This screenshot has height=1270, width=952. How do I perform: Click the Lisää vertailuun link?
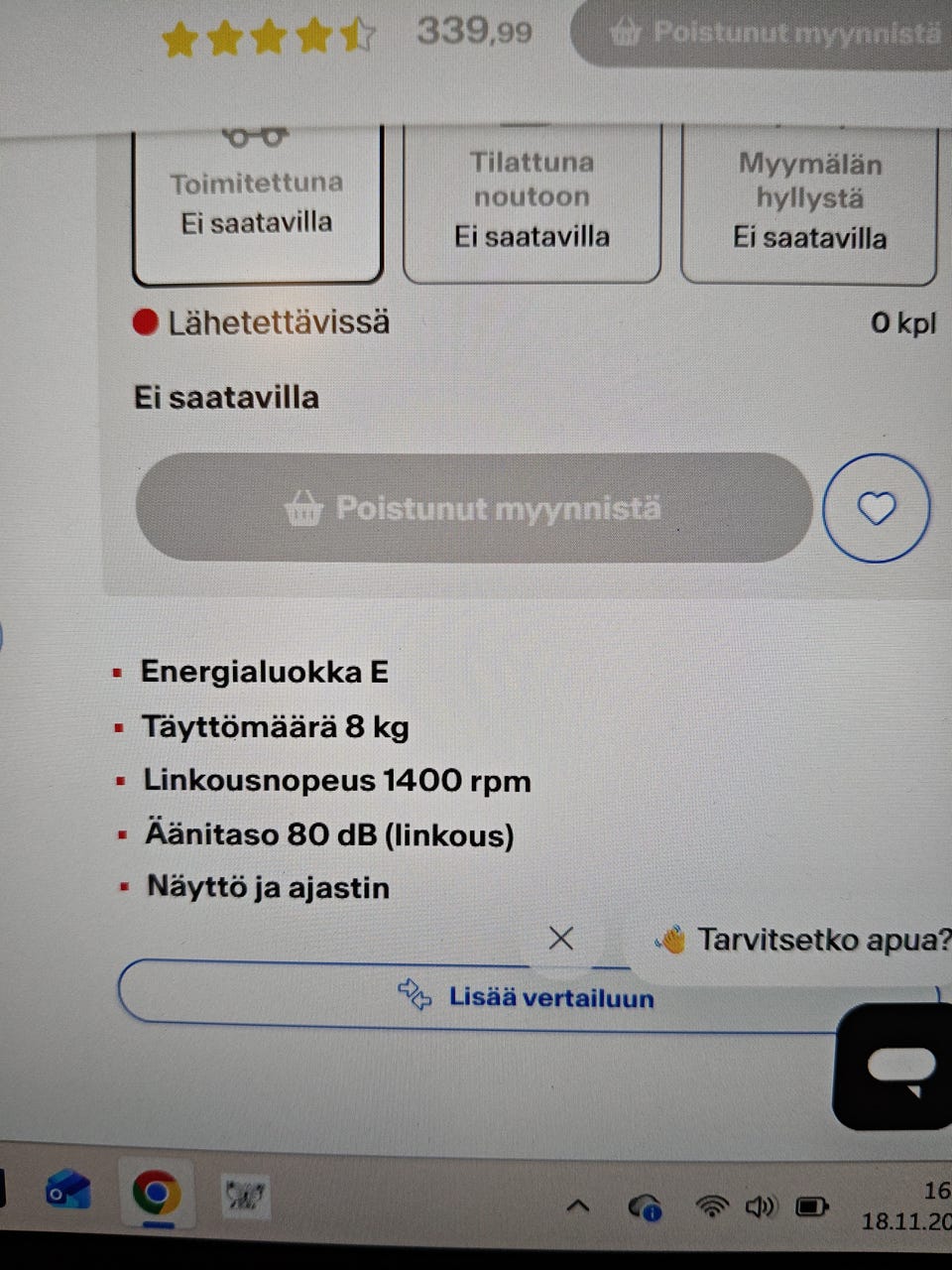pyautogui.click(x=551, y=998)
